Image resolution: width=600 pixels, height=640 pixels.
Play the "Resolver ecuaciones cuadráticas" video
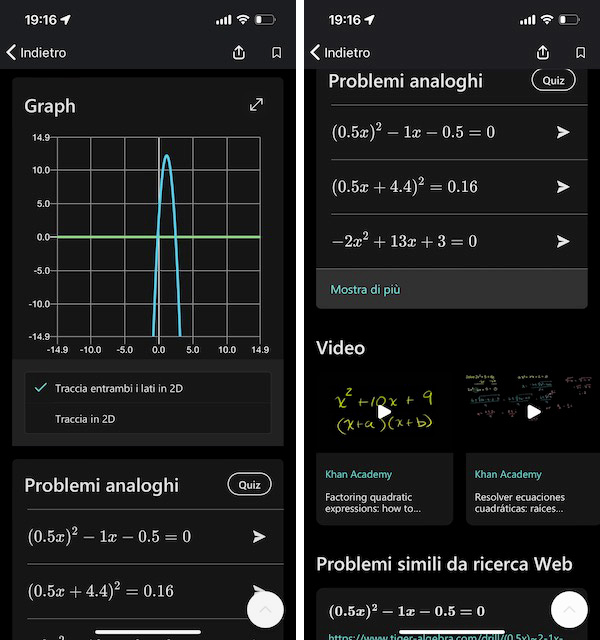tap(534, 412)
